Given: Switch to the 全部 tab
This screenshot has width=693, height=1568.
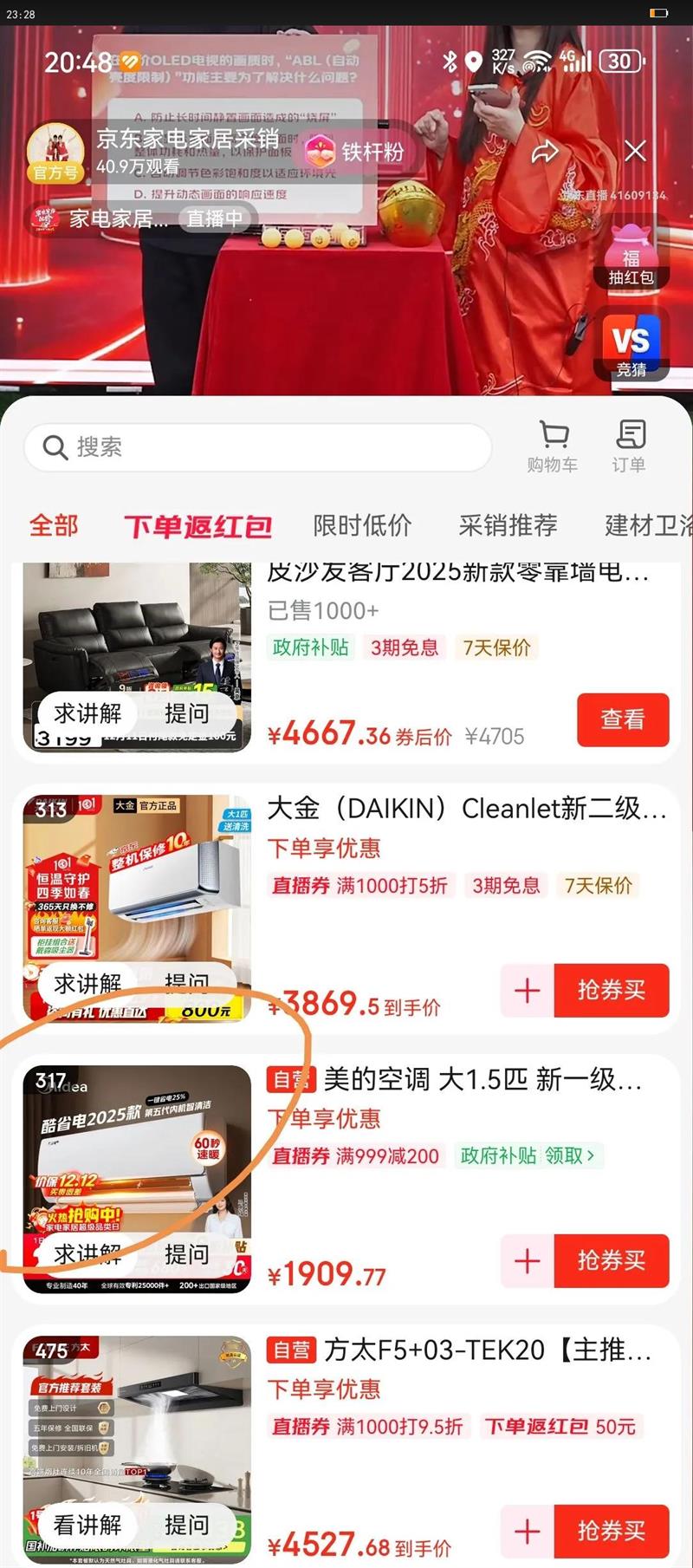Looking at the screenshot, I should click(x=54, y=525).
